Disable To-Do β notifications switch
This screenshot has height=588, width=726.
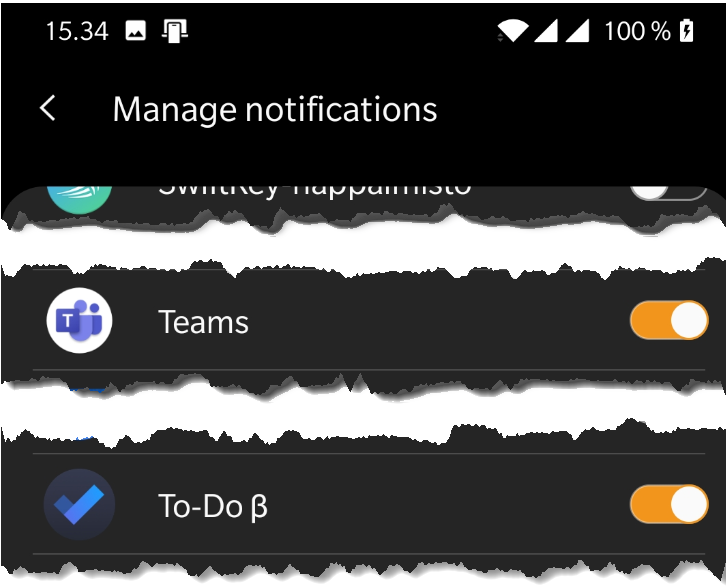click(x=668, y=505)
